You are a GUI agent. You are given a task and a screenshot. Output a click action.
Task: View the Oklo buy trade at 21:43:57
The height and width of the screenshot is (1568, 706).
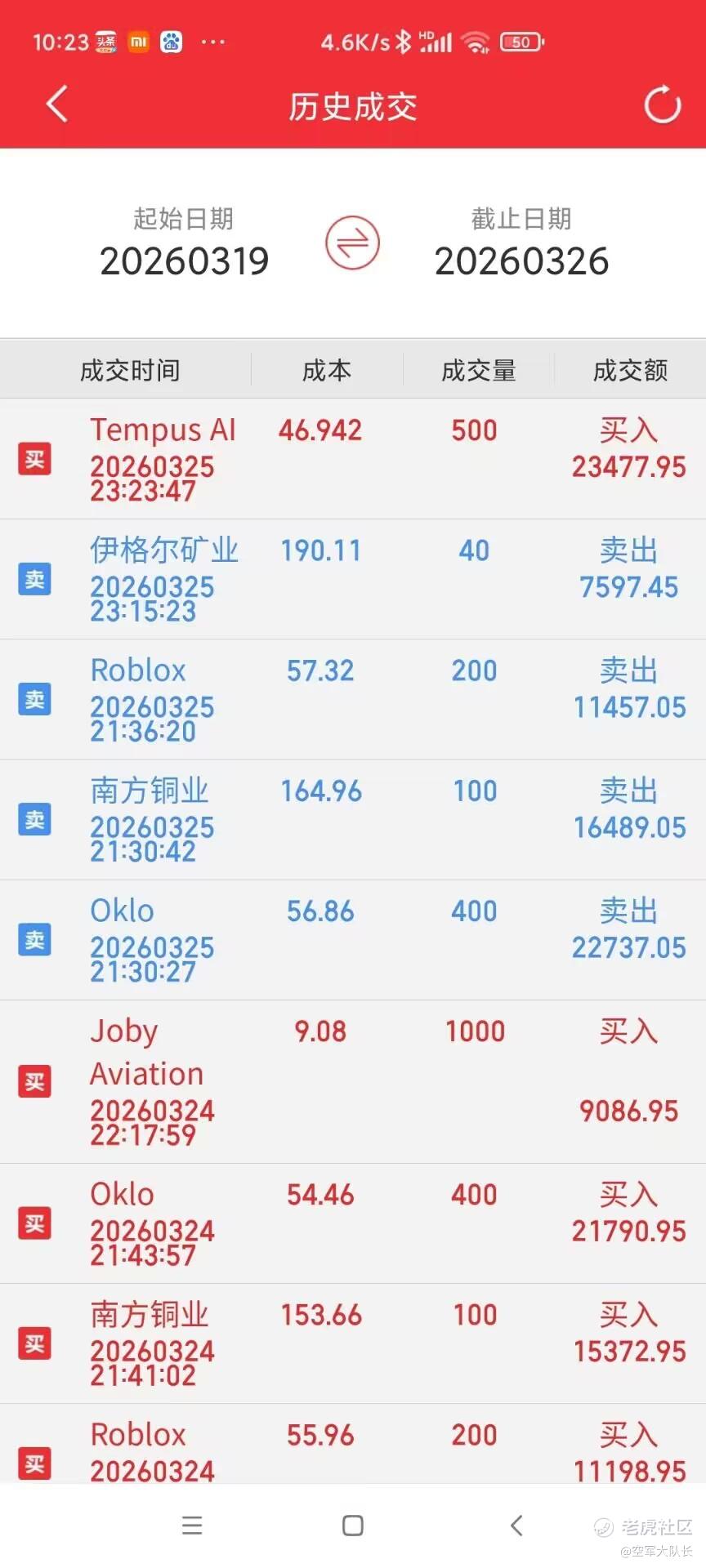coord(353,1223)
